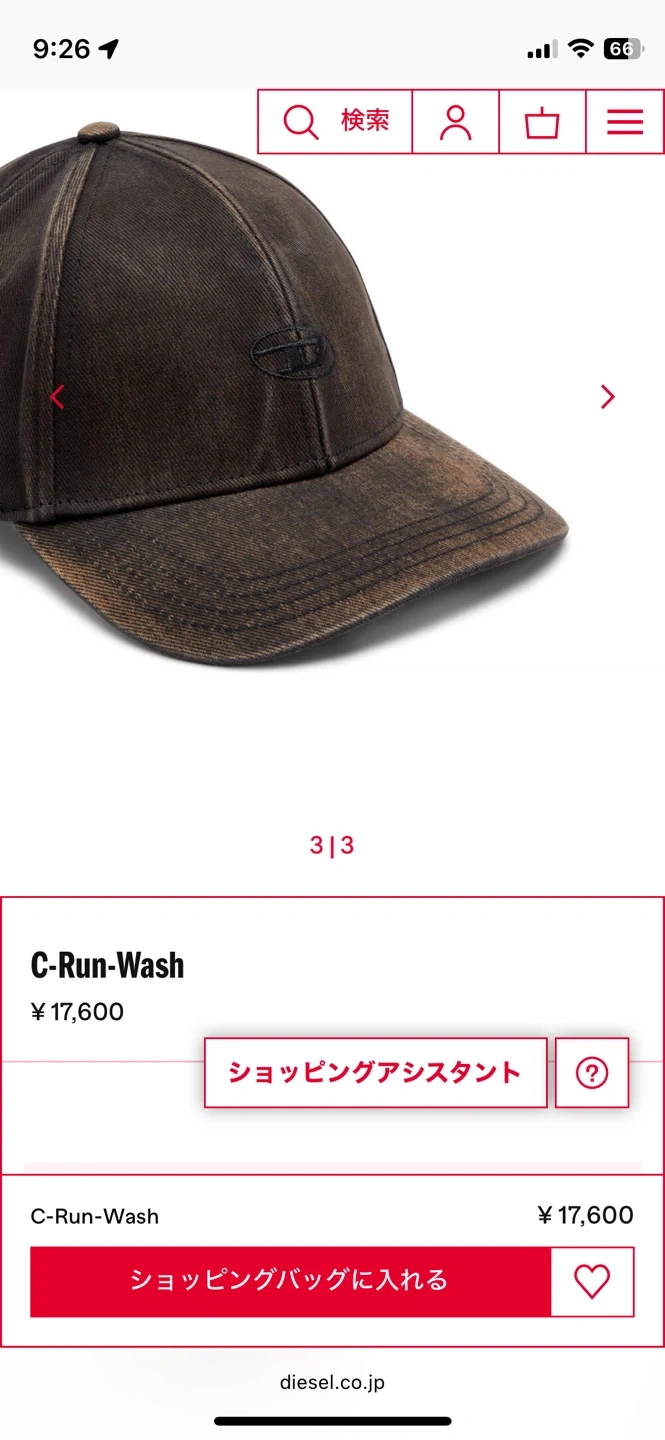
Task: Show the next product image
Action: point(607,397)
